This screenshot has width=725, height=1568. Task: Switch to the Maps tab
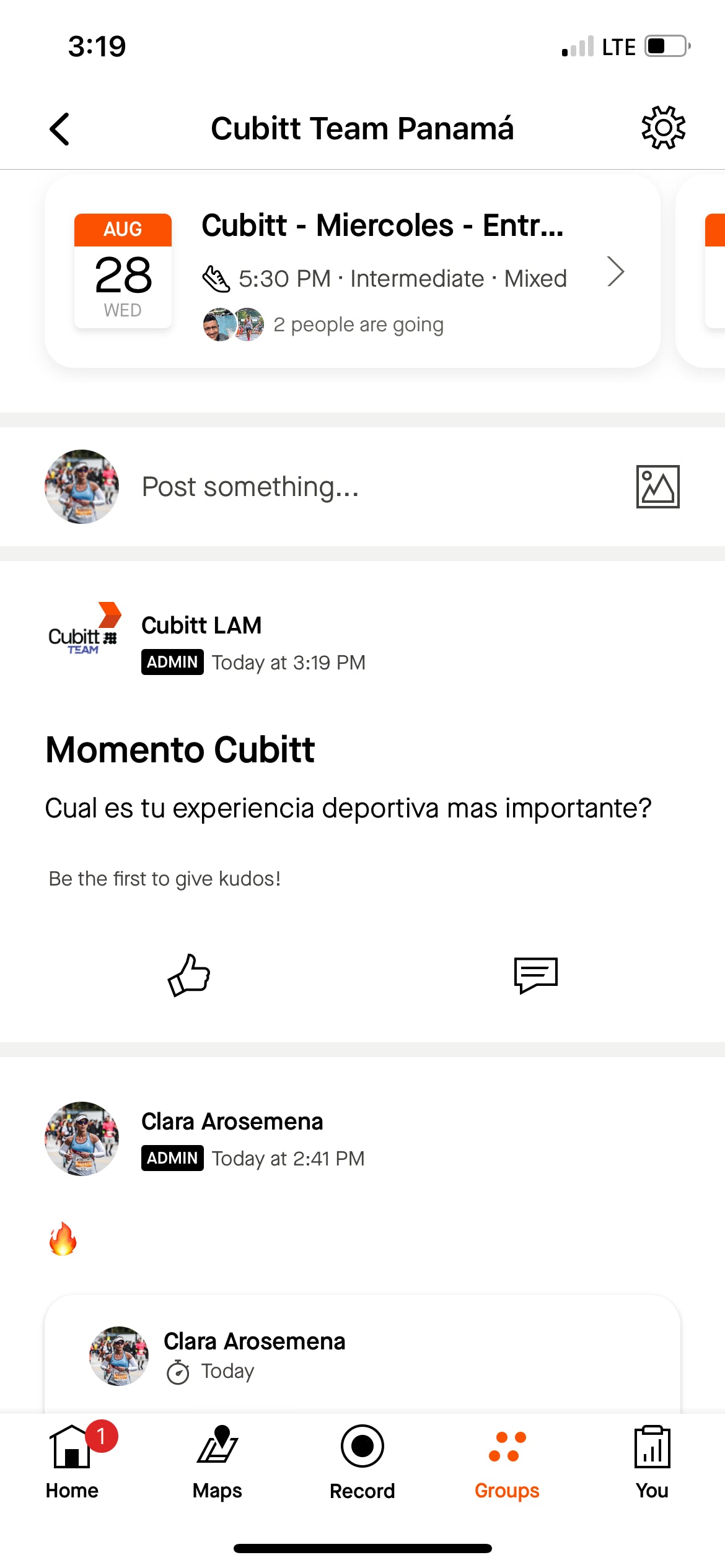point(217,1461)
